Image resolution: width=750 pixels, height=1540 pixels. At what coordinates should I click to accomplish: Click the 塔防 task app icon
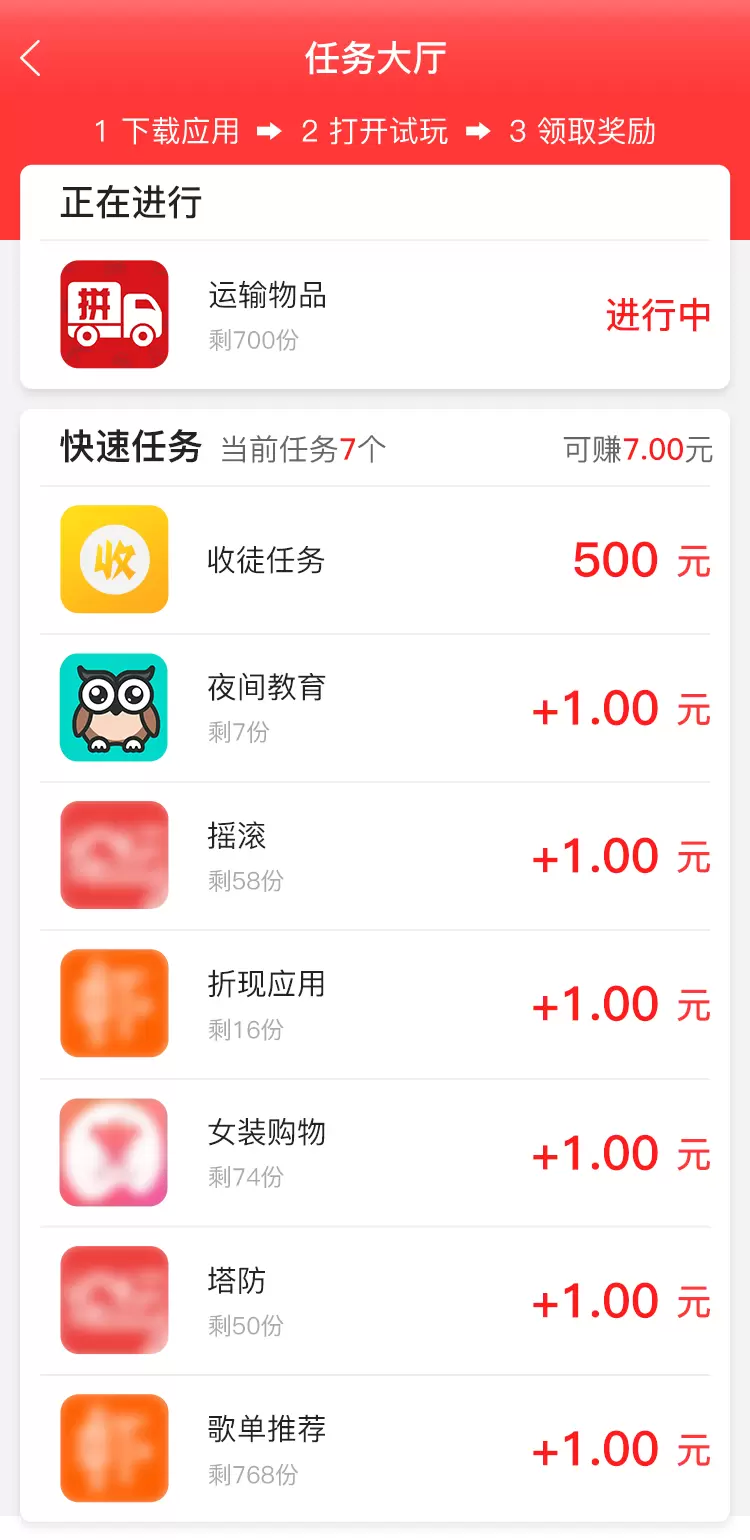click(113, 1299)
